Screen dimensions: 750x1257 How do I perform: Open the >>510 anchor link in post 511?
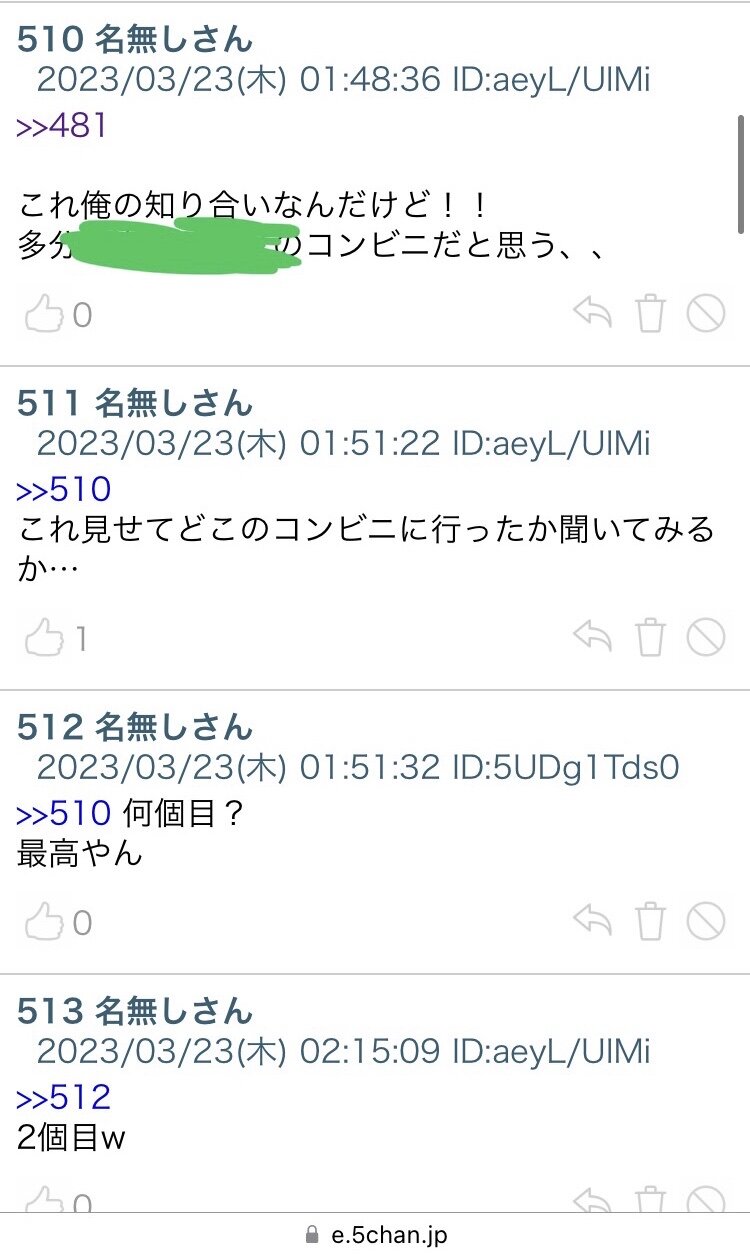point(64,490)
